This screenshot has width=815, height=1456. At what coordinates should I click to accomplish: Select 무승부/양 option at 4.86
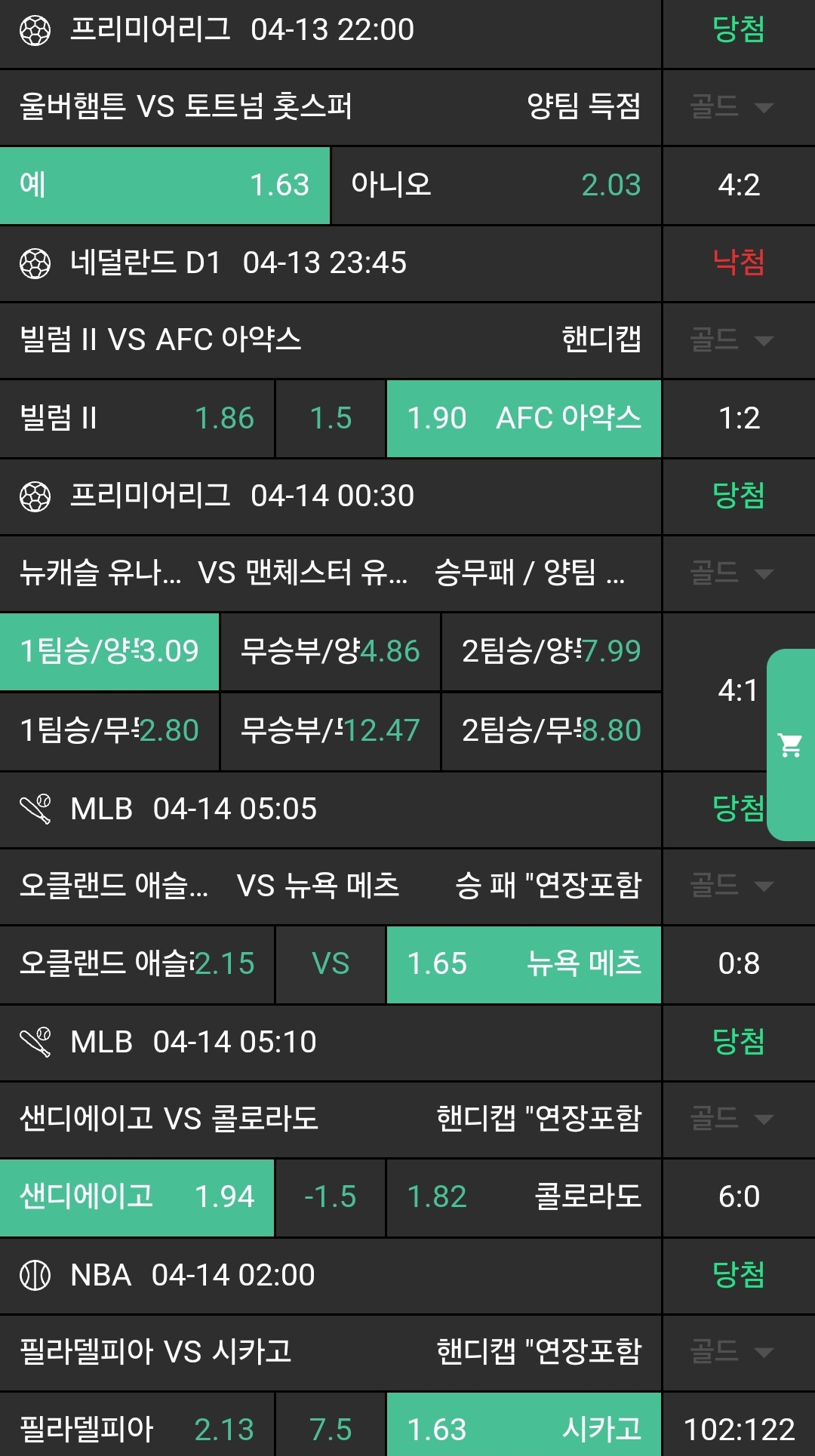[x=330, y=652]
